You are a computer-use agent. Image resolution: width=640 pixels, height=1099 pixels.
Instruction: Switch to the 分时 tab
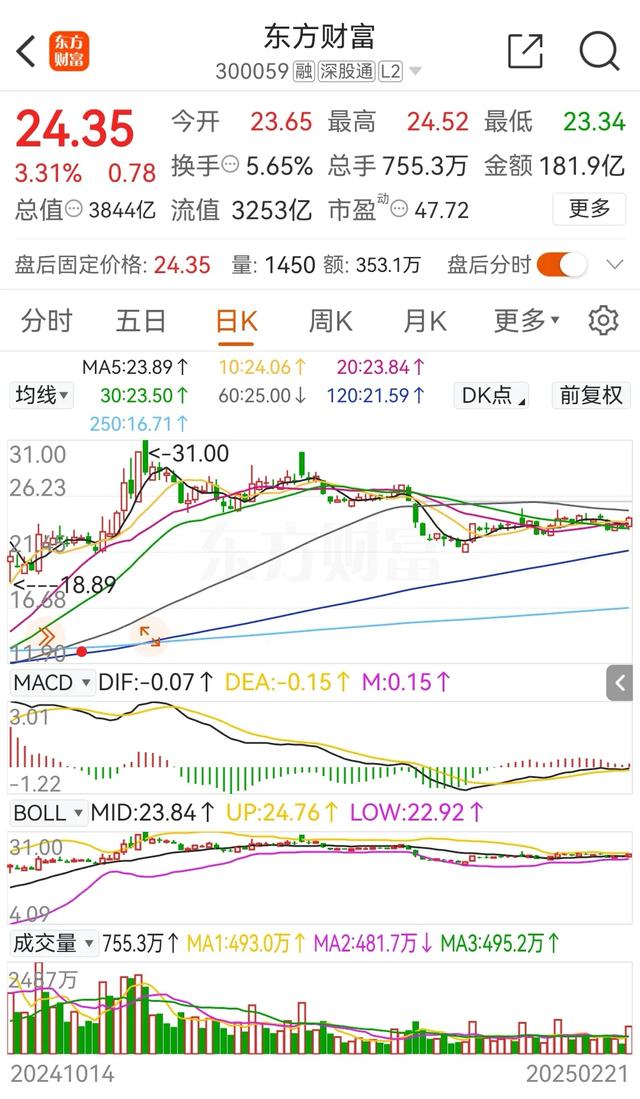pos(47,321)
